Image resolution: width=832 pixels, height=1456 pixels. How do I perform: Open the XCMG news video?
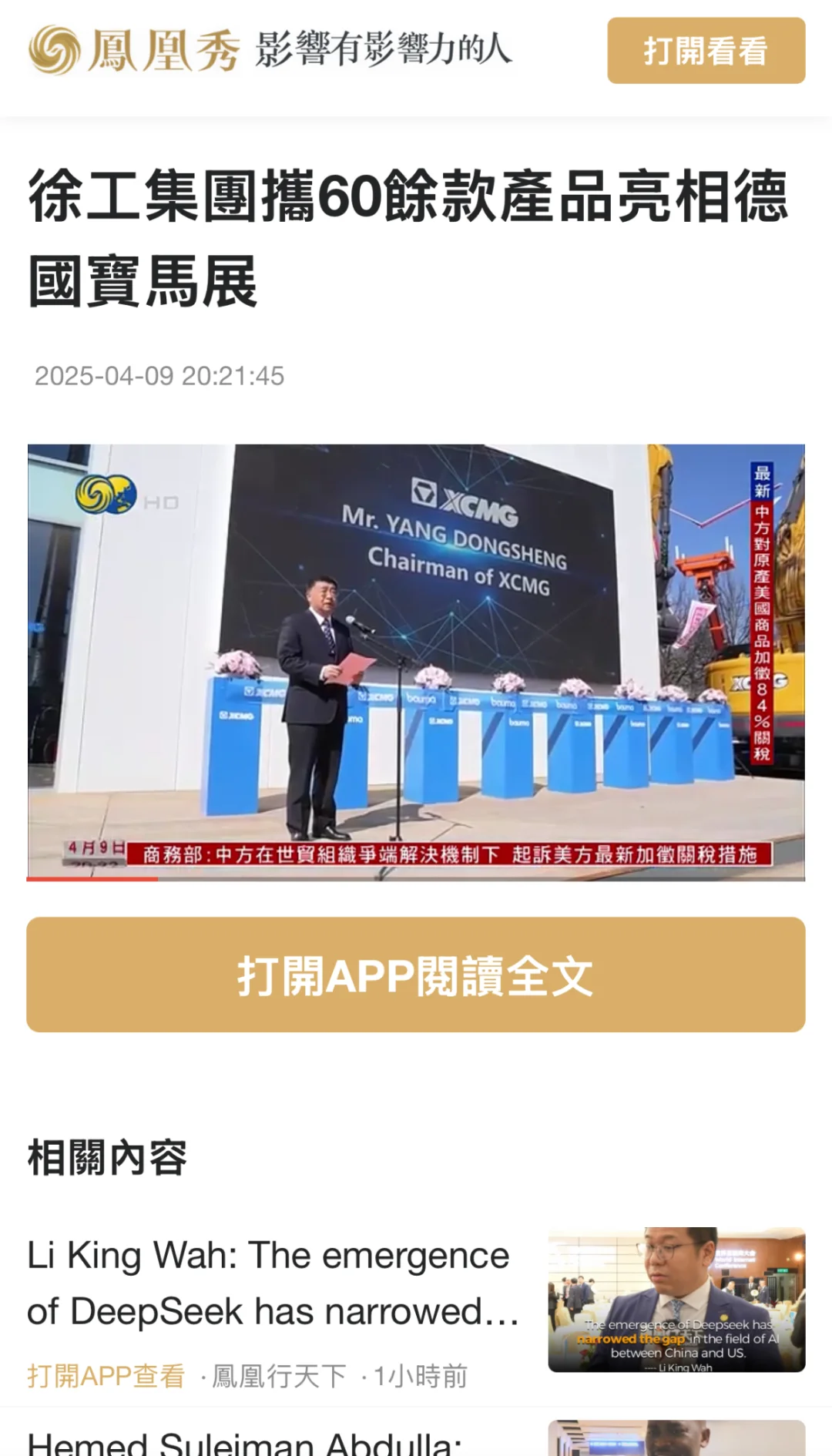[x=416, y=663]
